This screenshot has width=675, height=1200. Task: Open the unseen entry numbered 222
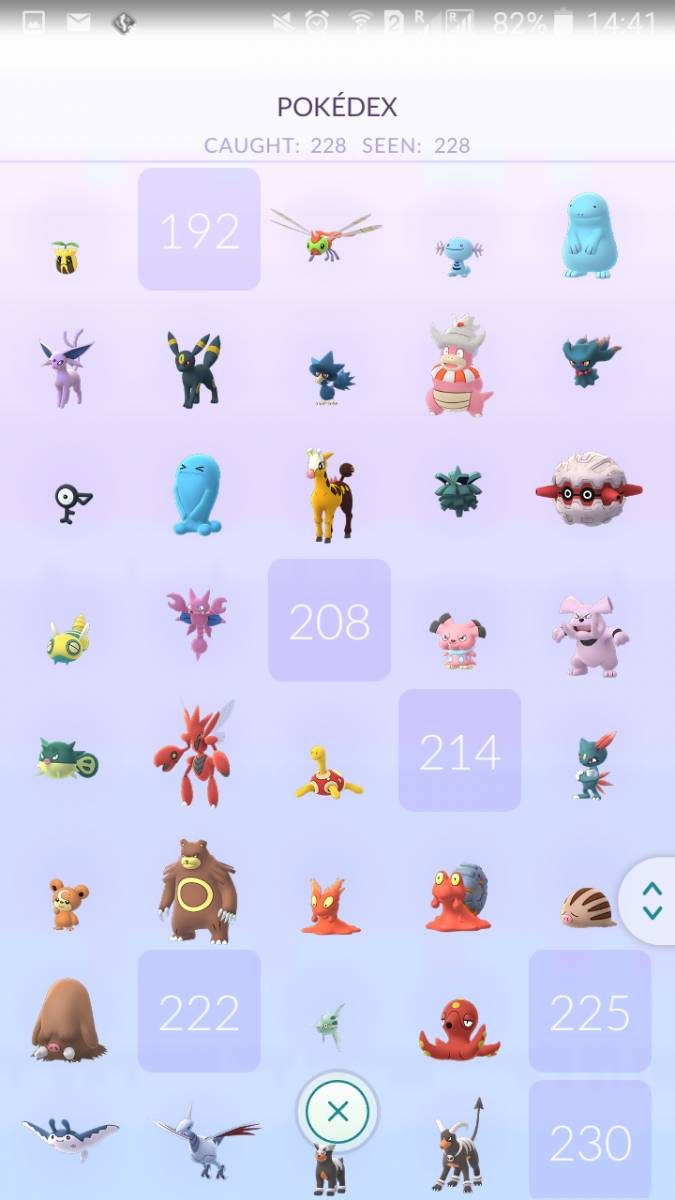tap(199, 1011)
